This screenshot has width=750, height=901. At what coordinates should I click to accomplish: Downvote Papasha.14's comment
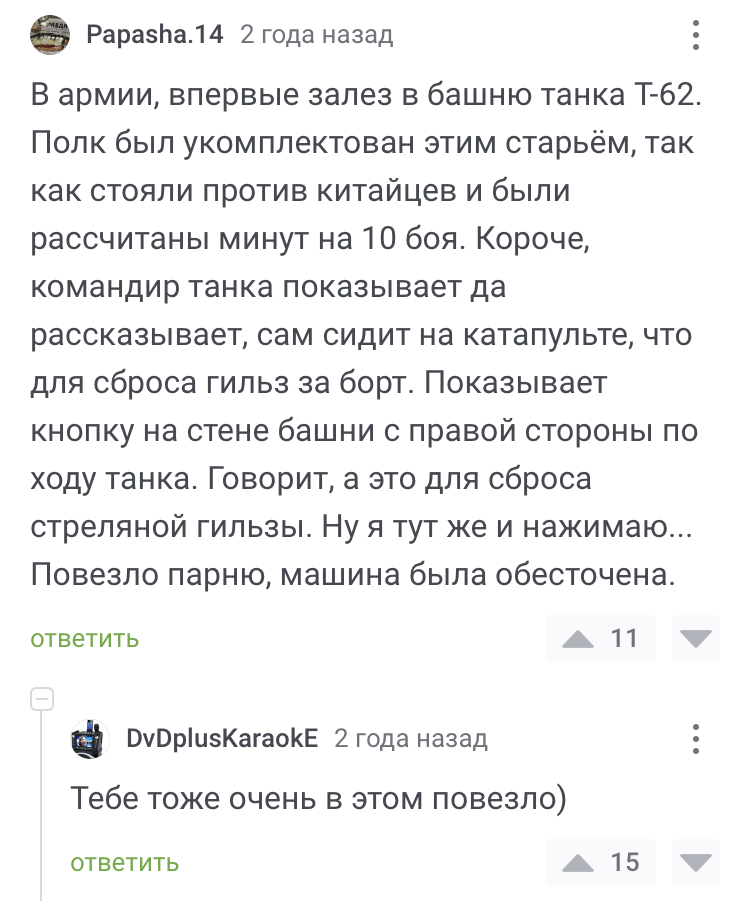point(694,639)
